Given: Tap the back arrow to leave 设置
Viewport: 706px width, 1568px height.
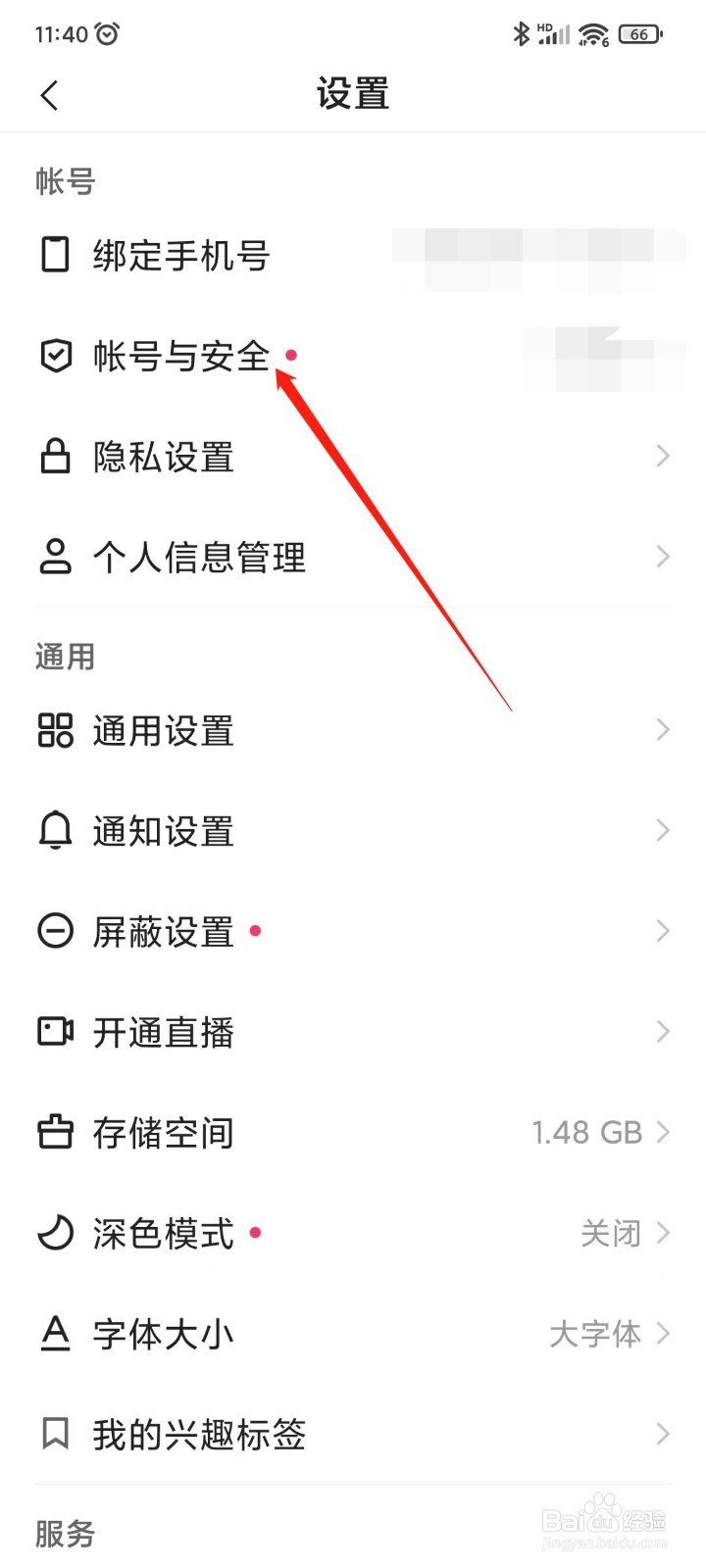Looking at the screenshot, I should pyautogui.click(x=49, y=93).
